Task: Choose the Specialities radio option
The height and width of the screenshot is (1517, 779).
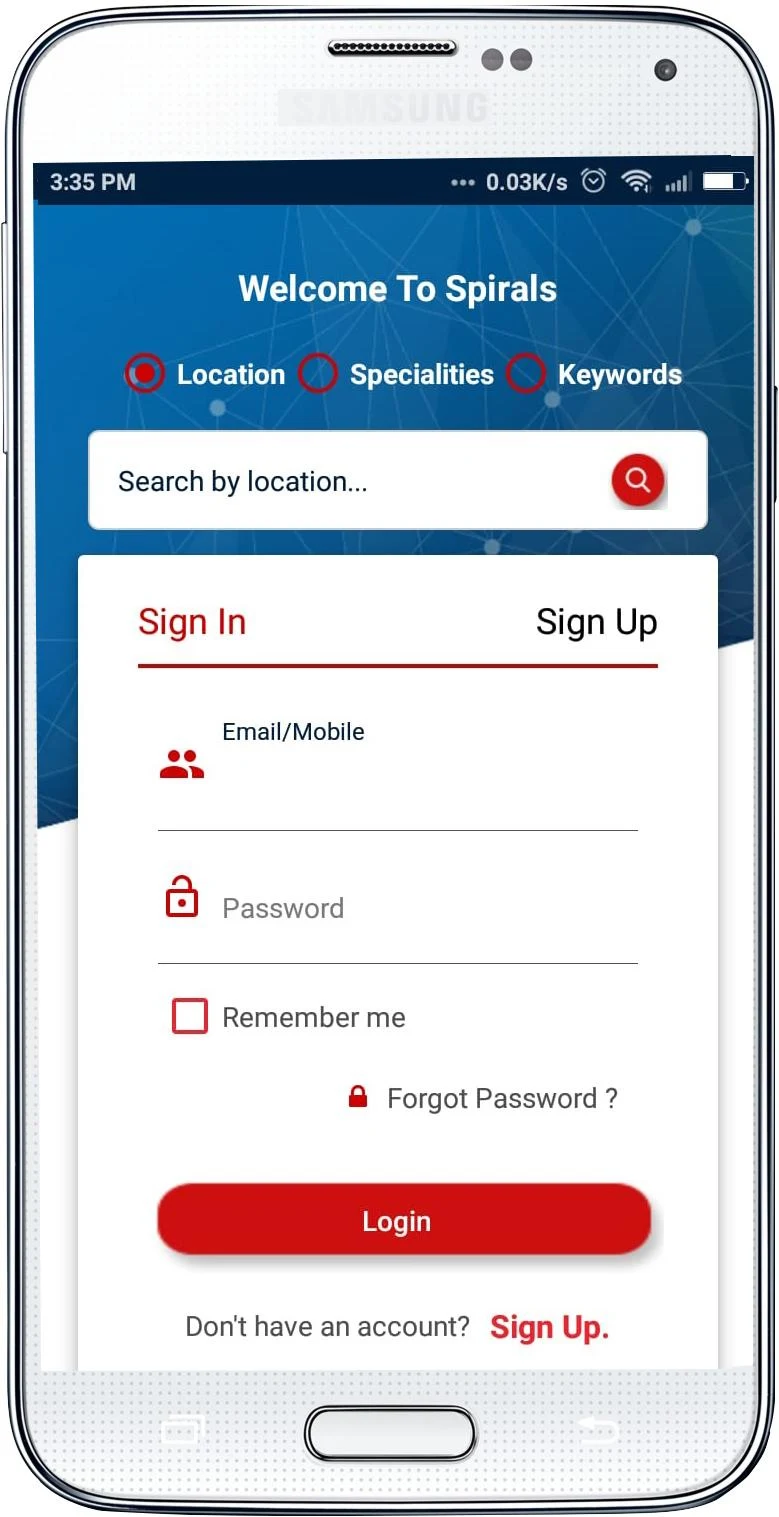Action: point(318,374)
